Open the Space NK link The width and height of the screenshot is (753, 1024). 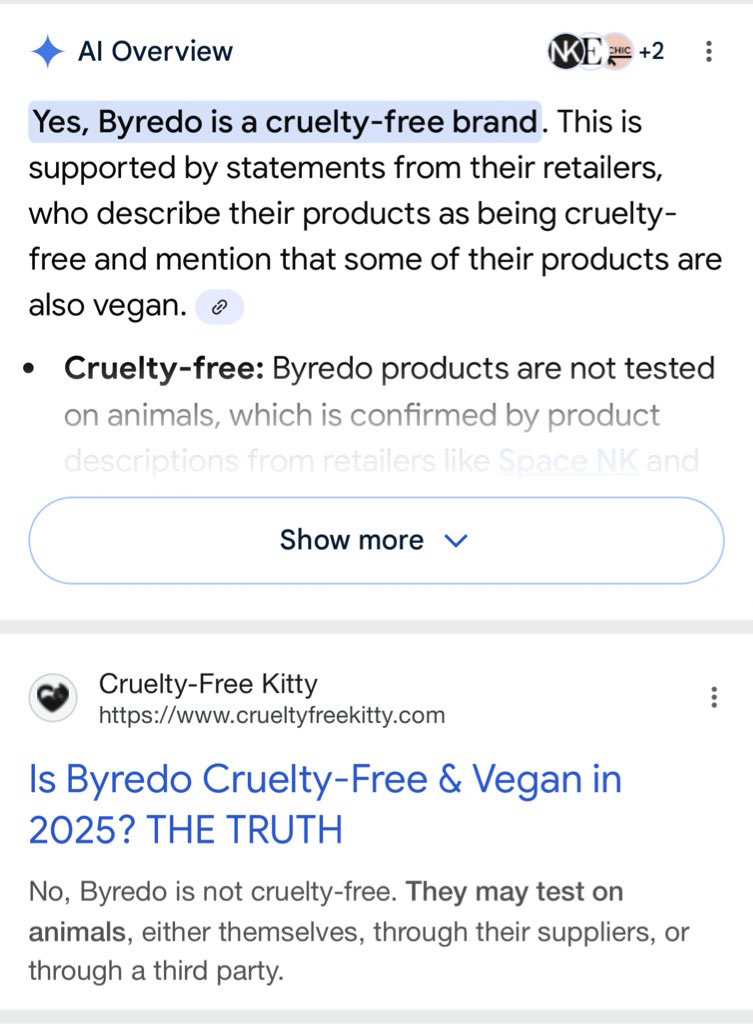pyautogui.click(x=568, y=461)
